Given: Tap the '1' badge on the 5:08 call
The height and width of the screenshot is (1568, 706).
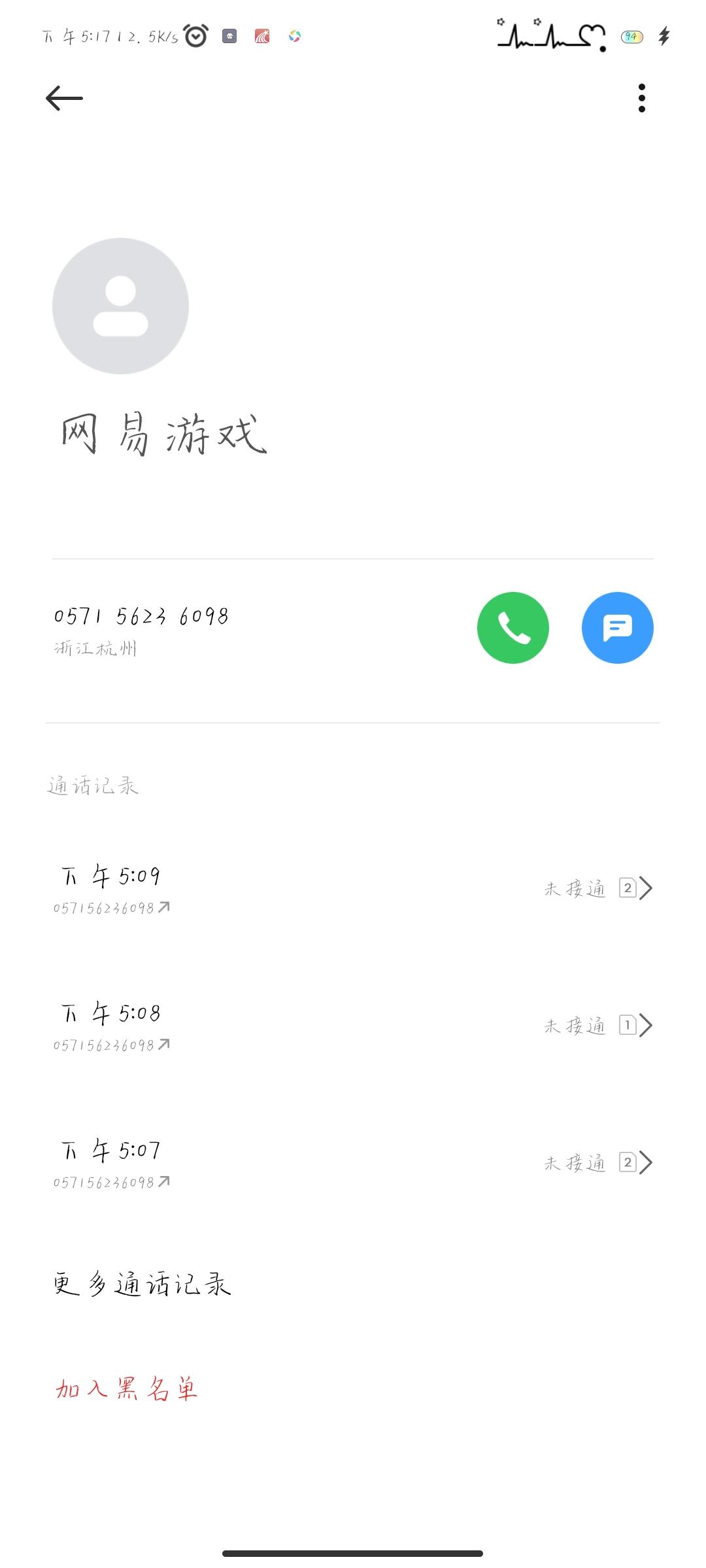Looking at the screenshot, I should [629, 1025].
